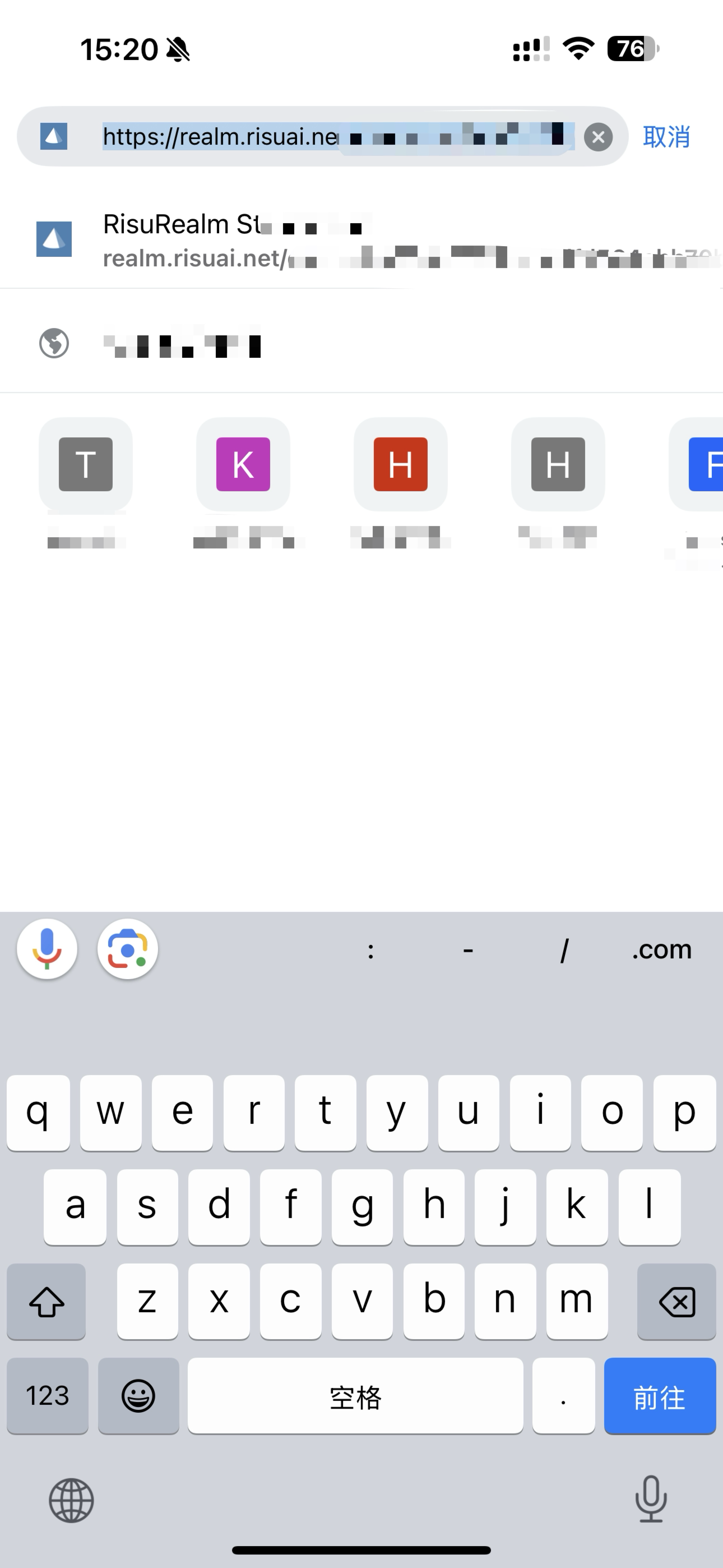Insert colon from keyboard shortcut bar
Image resolution: width=723 pixels, height=1568 pixels.
(x=370, y=949)
